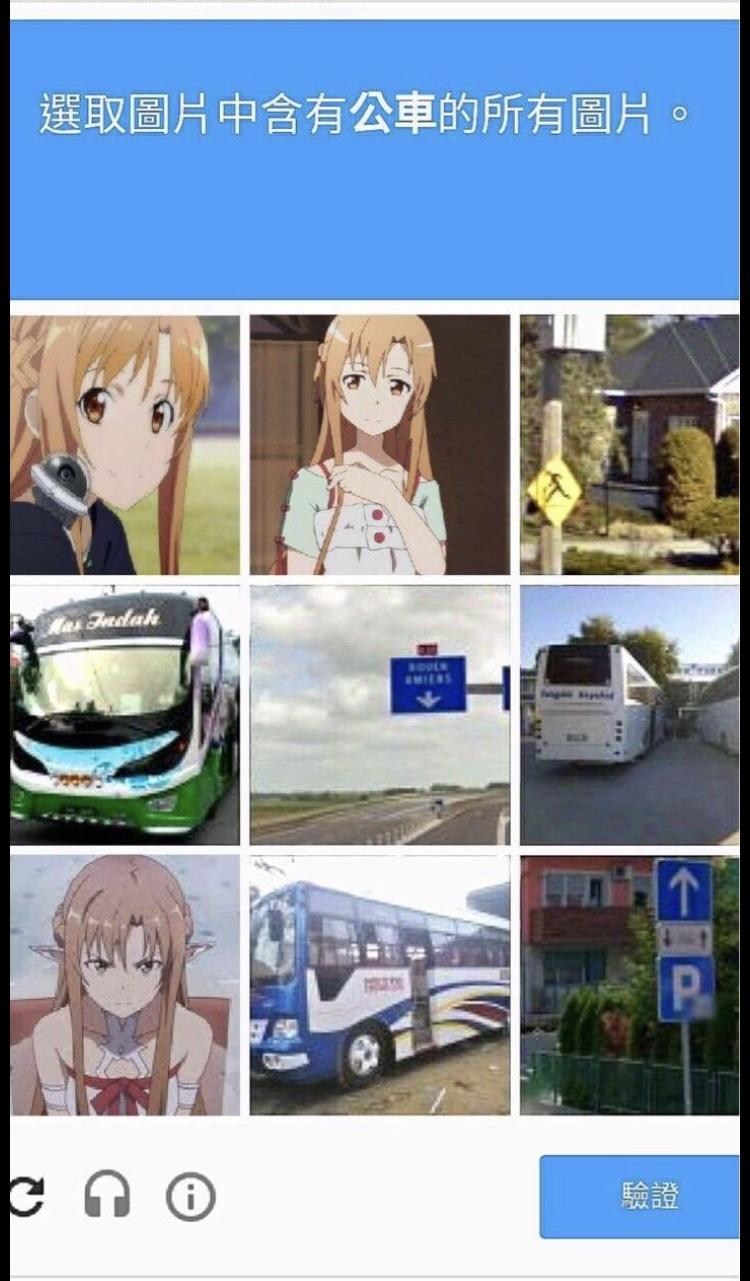Open the captcha help info icon
The width and height of the screenshot is (750, 1281).
(x=190, y=1196)
